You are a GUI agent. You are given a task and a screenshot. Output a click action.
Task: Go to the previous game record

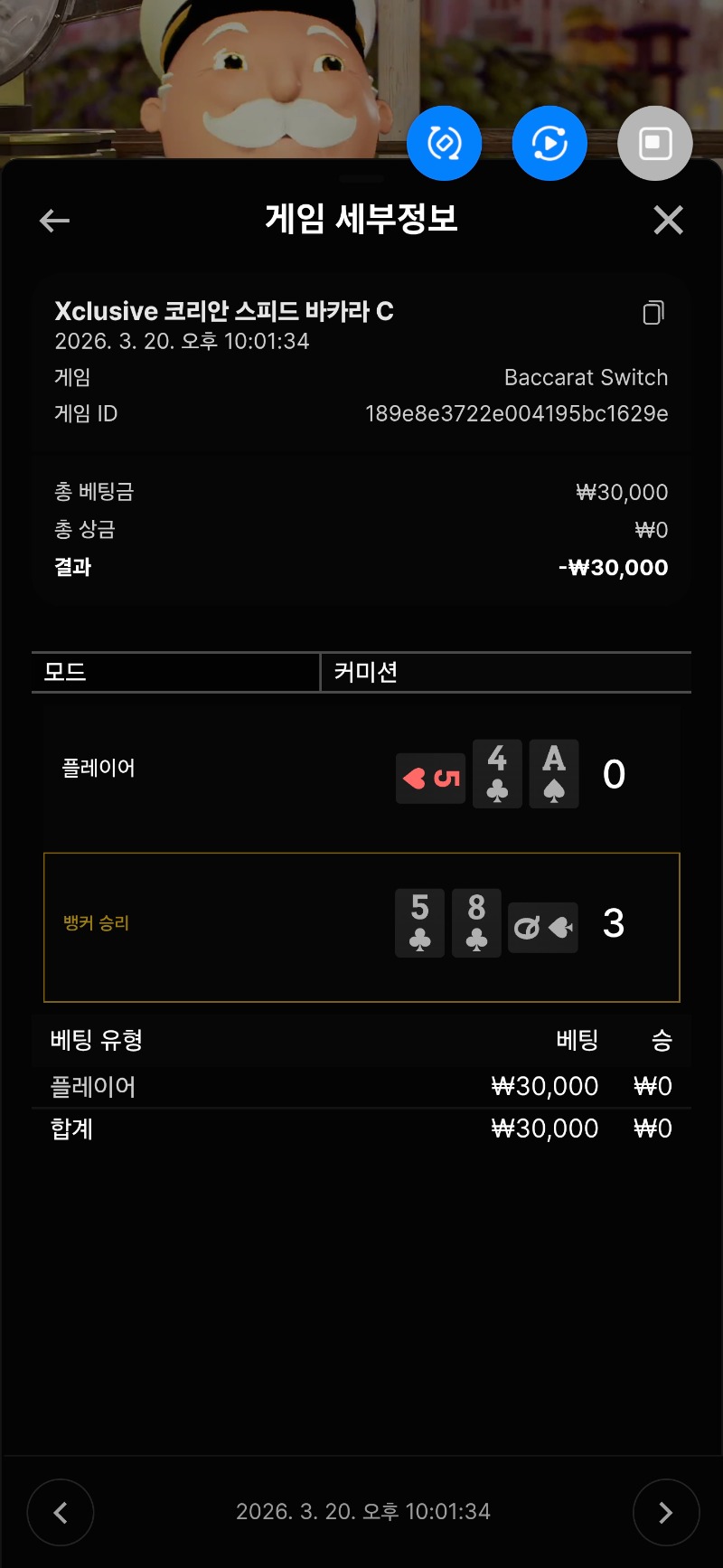pos(61,1512)
